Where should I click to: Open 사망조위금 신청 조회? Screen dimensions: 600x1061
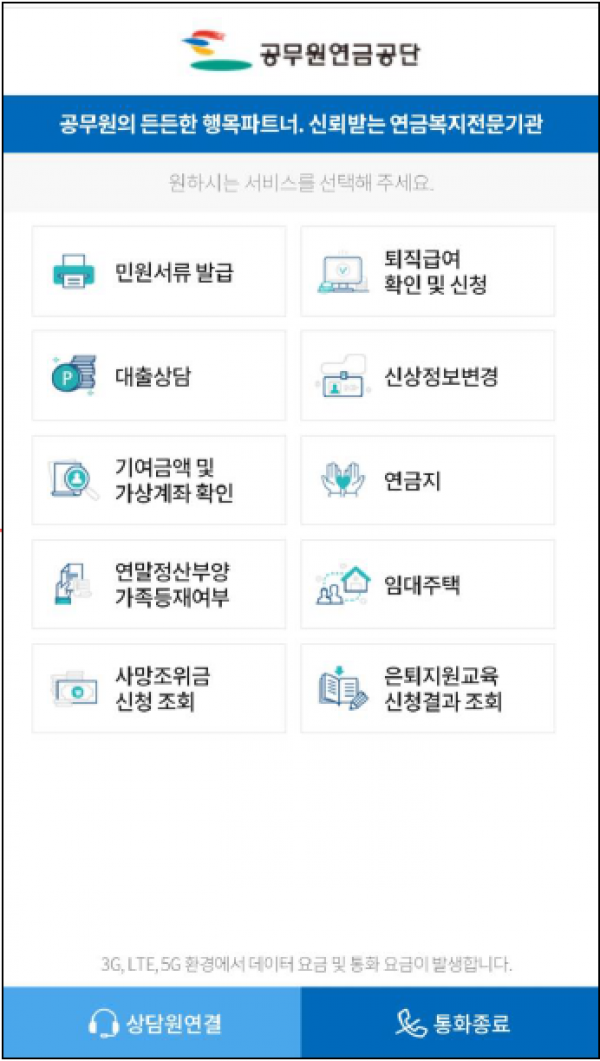pyautogui.click(x=159, y=688)
